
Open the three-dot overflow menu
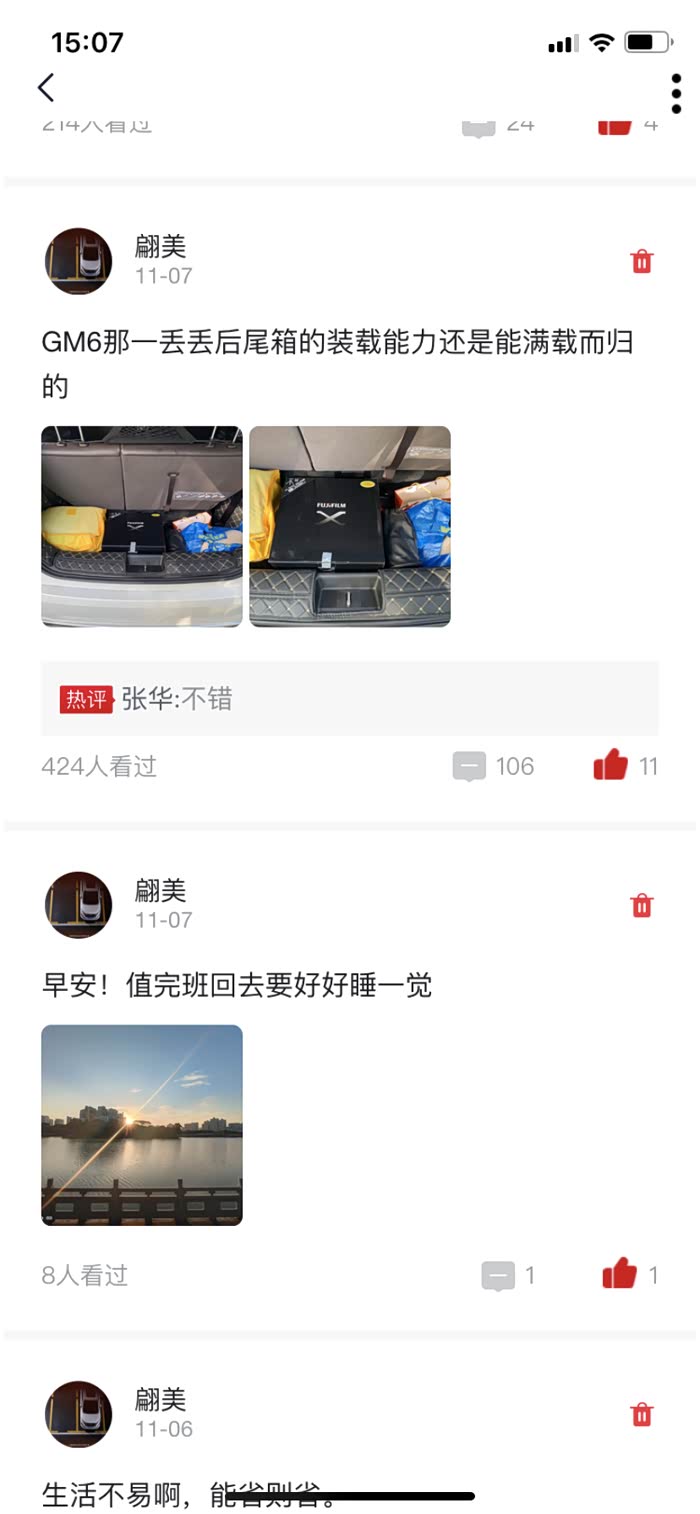[676, 94]
